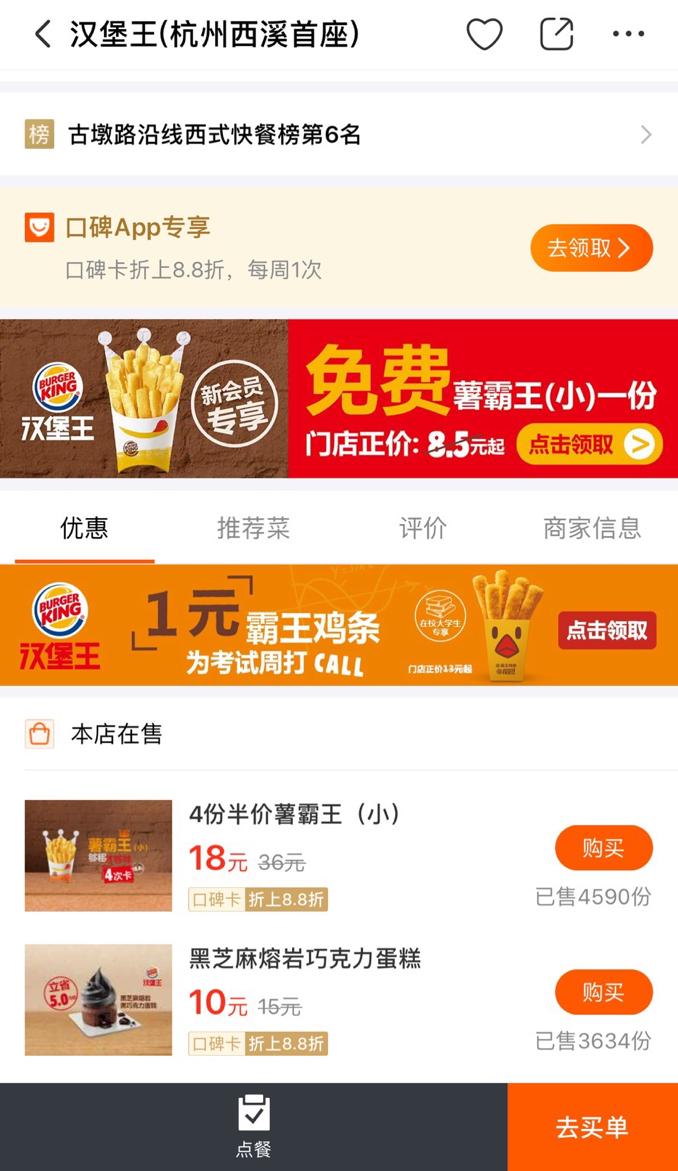Open the 4份半价薯霸王 product image
Screen dimensions: 678x1171
pyautogui.click(x=98, y=855)
